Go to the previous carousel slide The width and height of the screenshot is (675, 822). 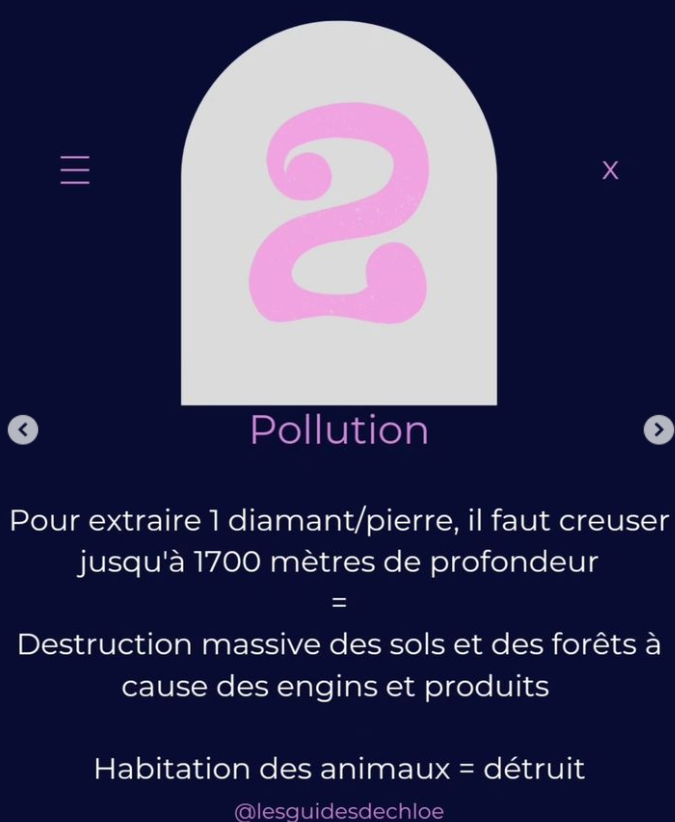click(23, 429)
